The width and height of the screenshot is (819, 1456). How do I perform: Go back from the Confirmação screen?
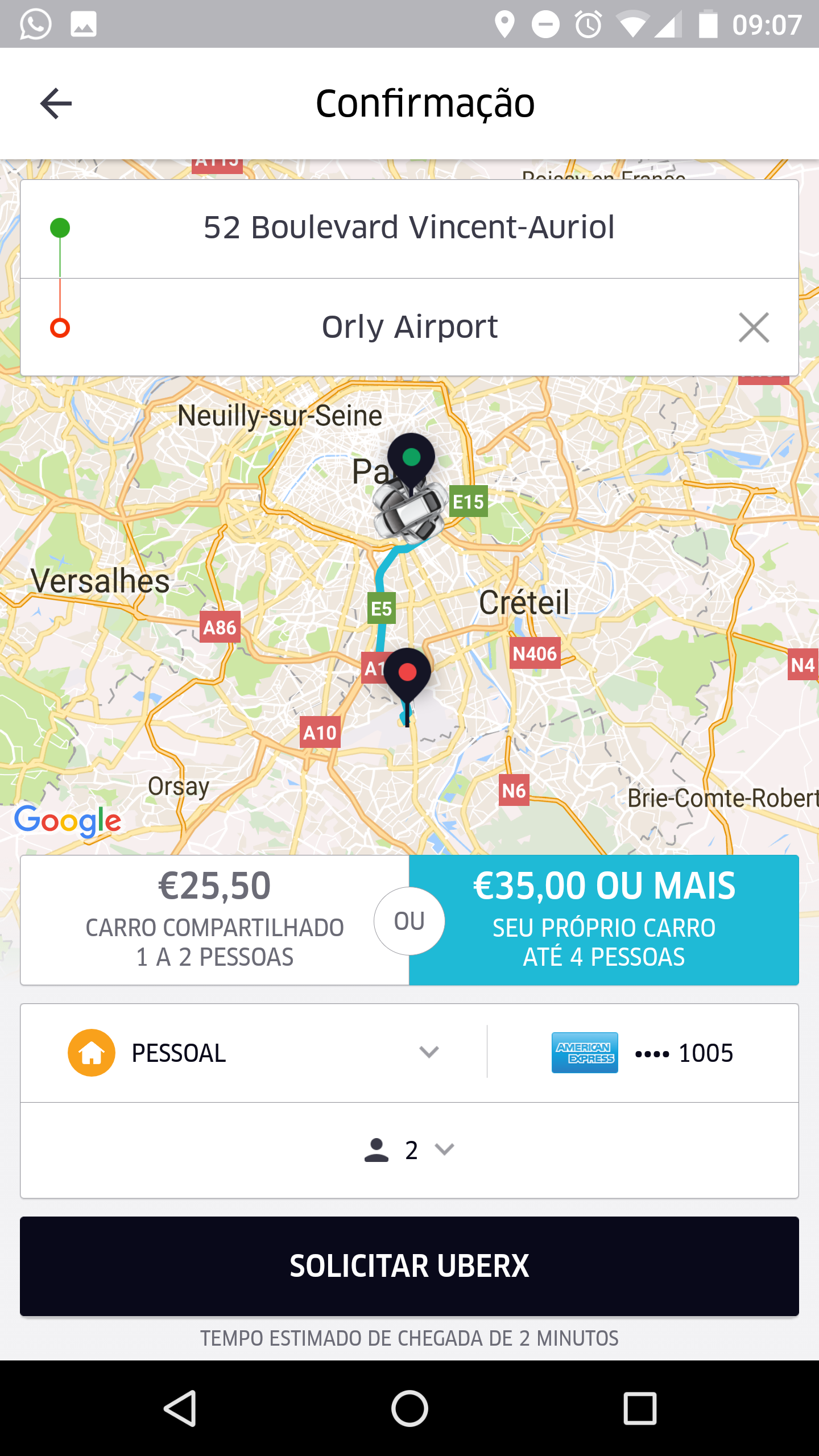56,104
